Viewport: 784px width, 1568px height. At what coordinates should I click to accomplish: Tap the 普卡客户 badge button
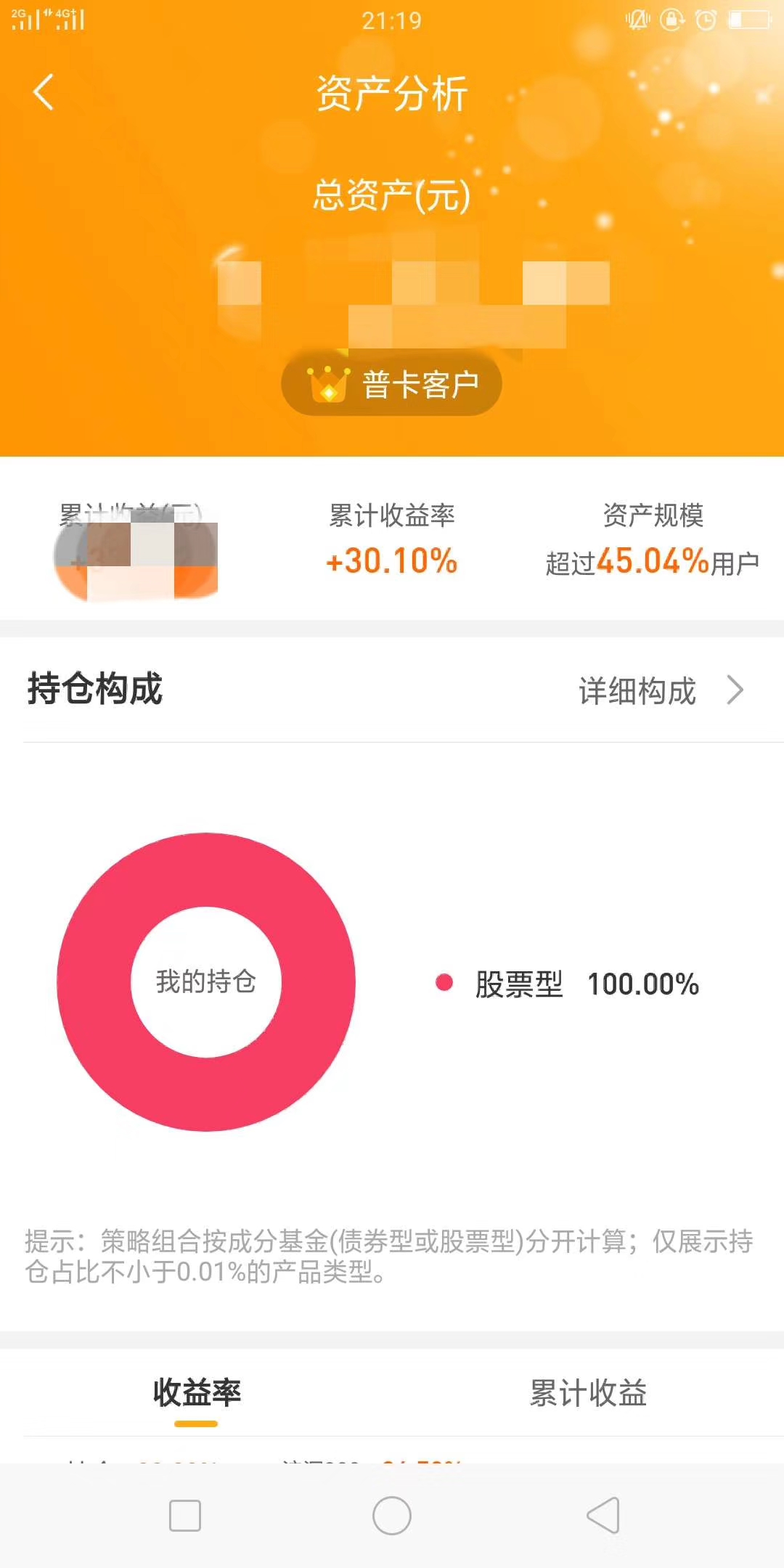point(391,385)
